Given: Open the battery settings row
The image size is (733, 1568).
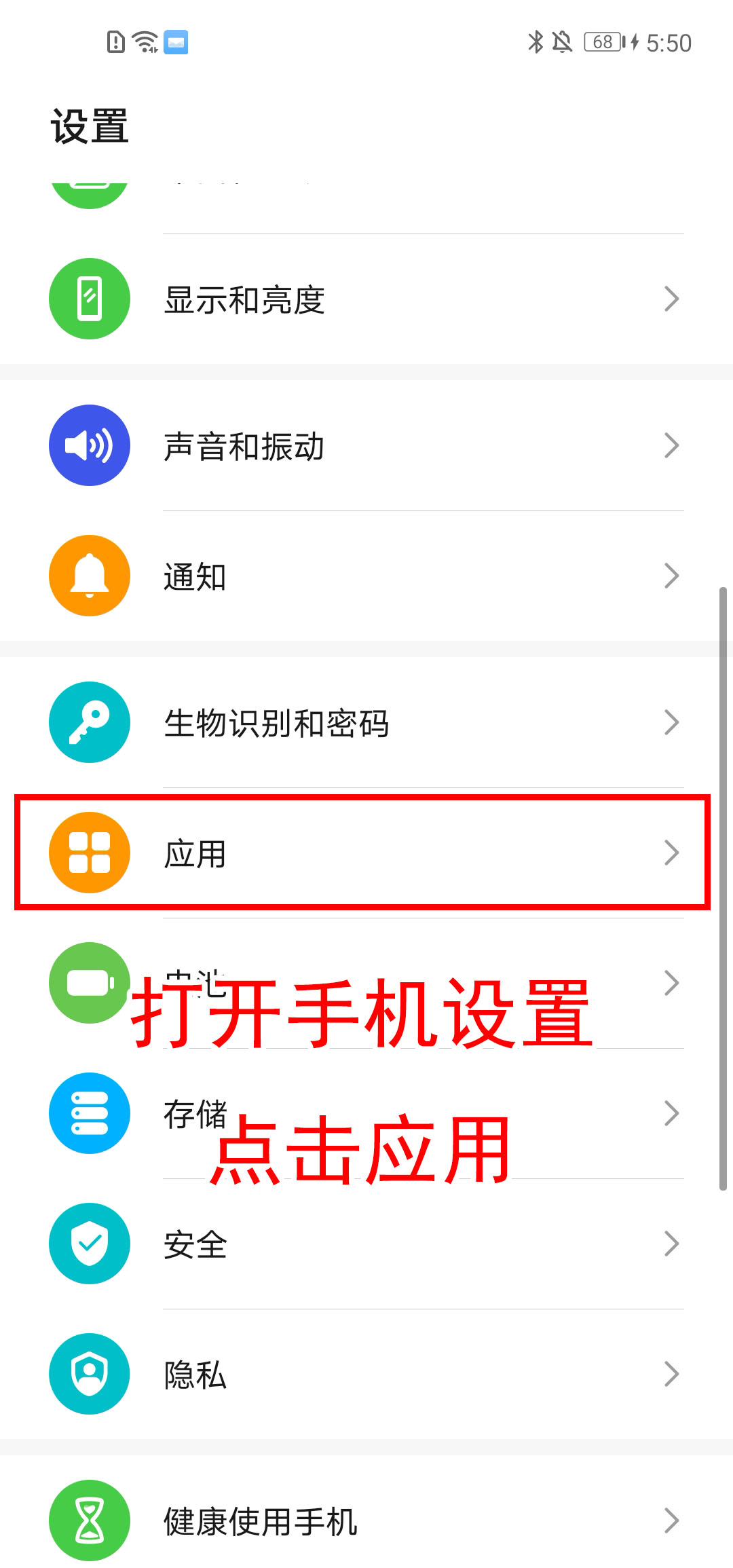Looking at the screenshot, I should tap(366, 984).
